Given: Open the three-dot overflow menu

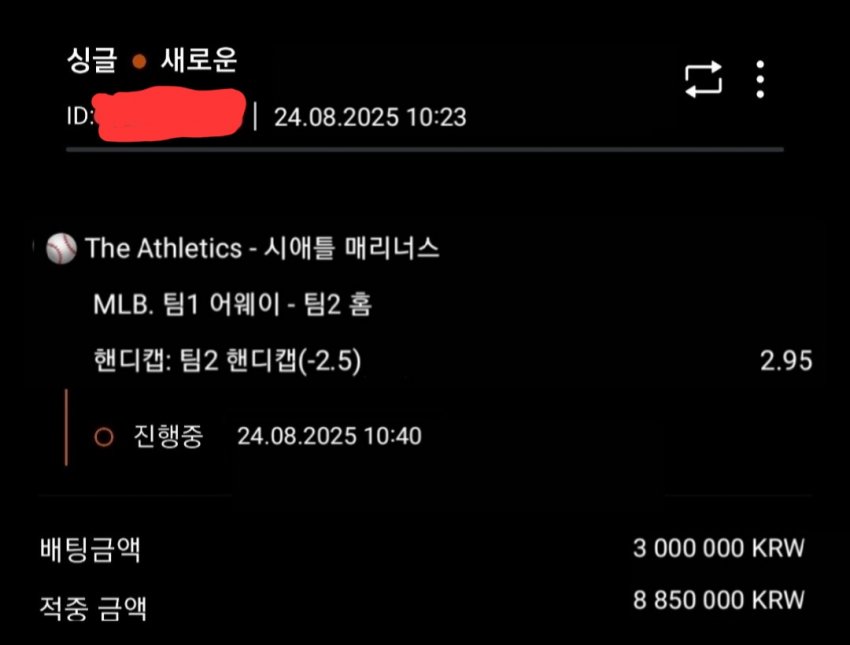Looking at the screenshot, I should pyautogui.click(x=761, y=79).
